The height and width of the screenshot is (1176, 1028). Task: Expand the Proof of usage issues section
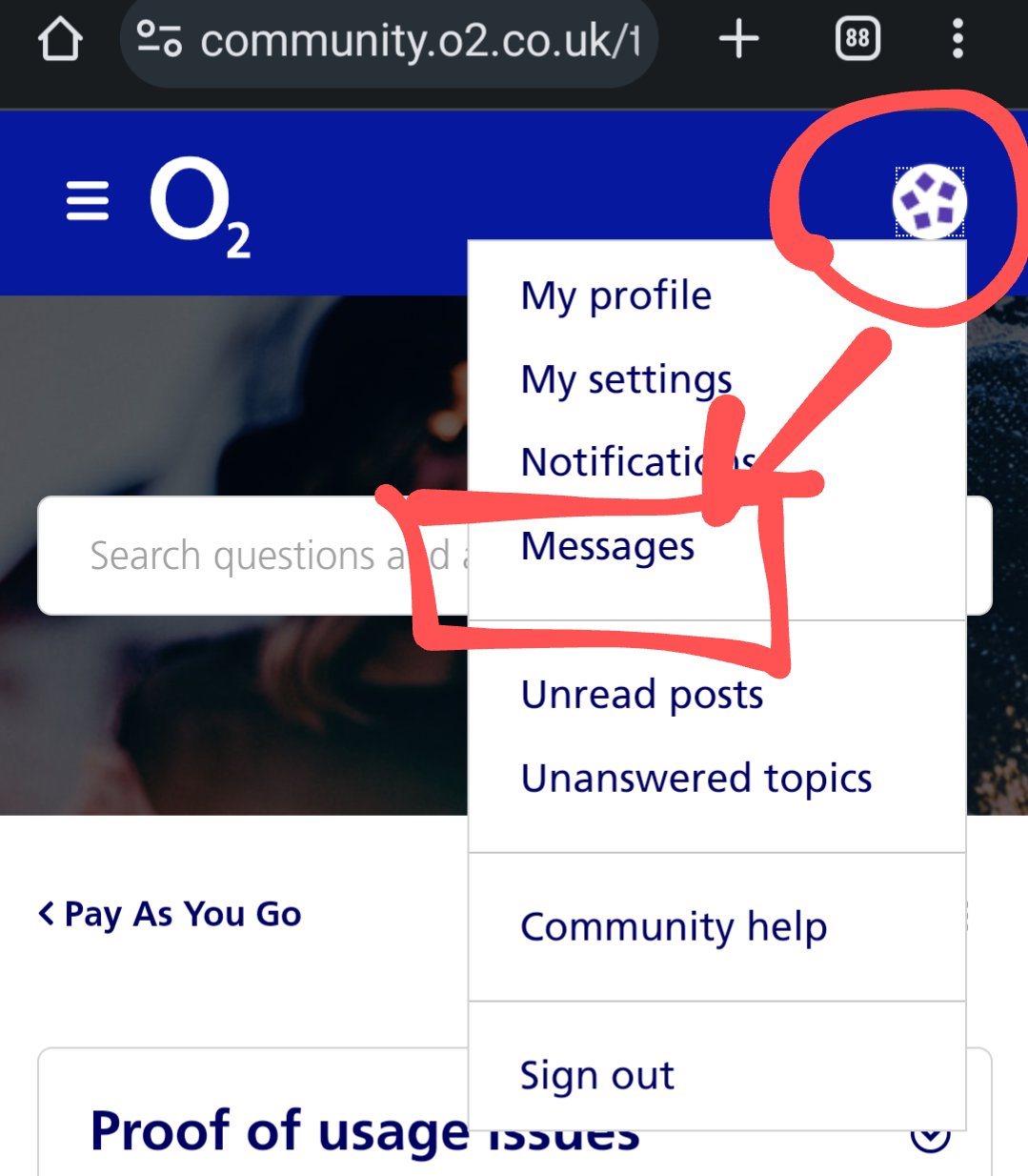click(x=929, y=1134)
